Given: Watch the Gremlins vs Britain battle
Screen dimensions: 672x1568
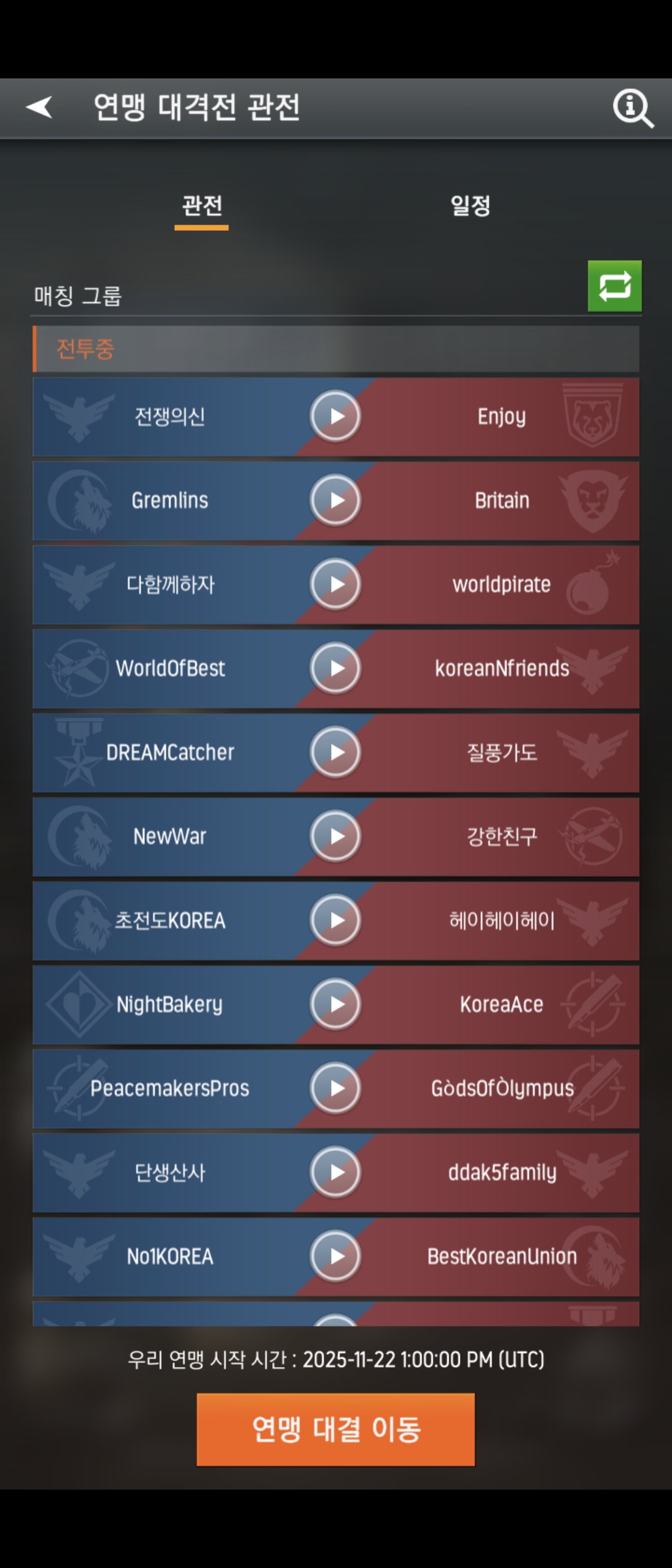Looking at the screenshot, I should 336,500.
